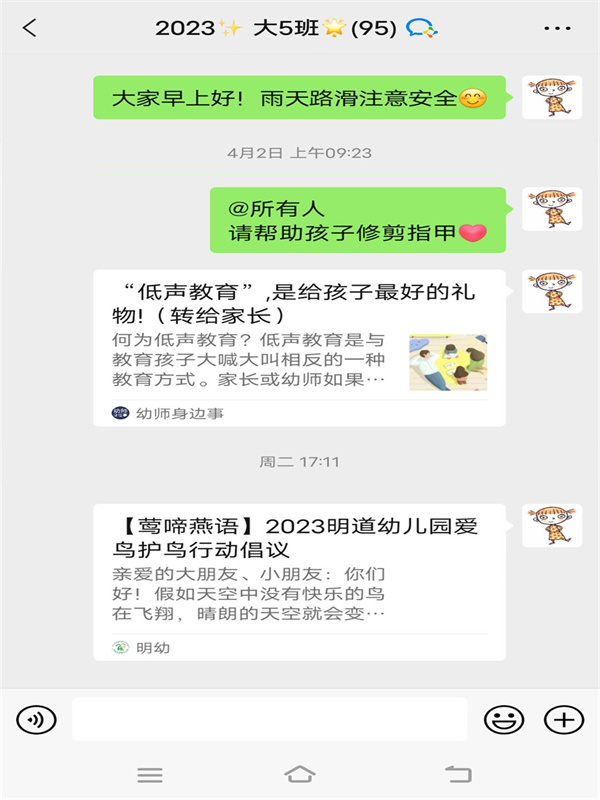
Task: Tap the system back button
Action: (457, 774)
